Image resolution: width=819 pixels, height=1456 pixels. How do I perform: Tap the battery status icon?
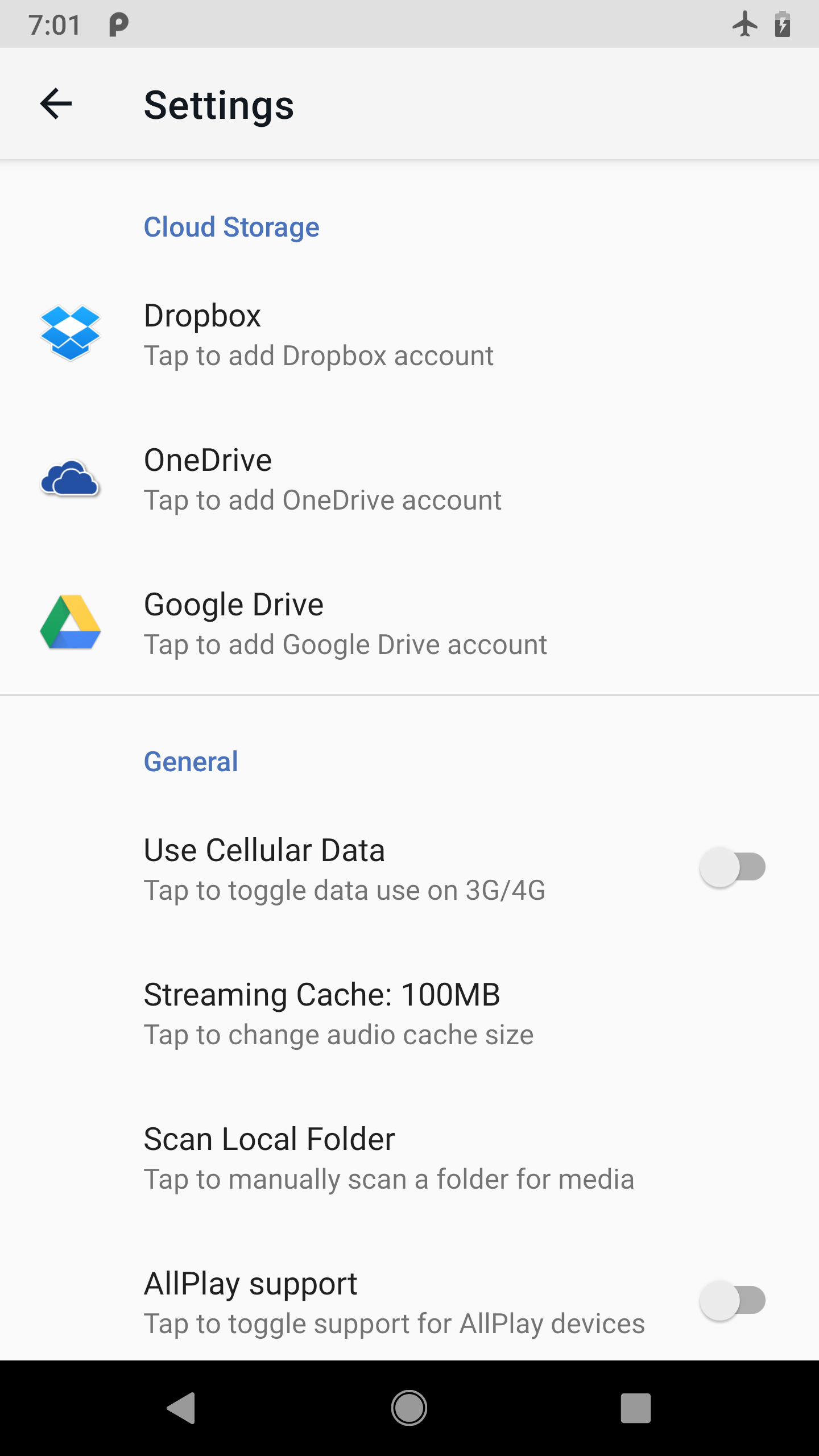tap(783, 24)
